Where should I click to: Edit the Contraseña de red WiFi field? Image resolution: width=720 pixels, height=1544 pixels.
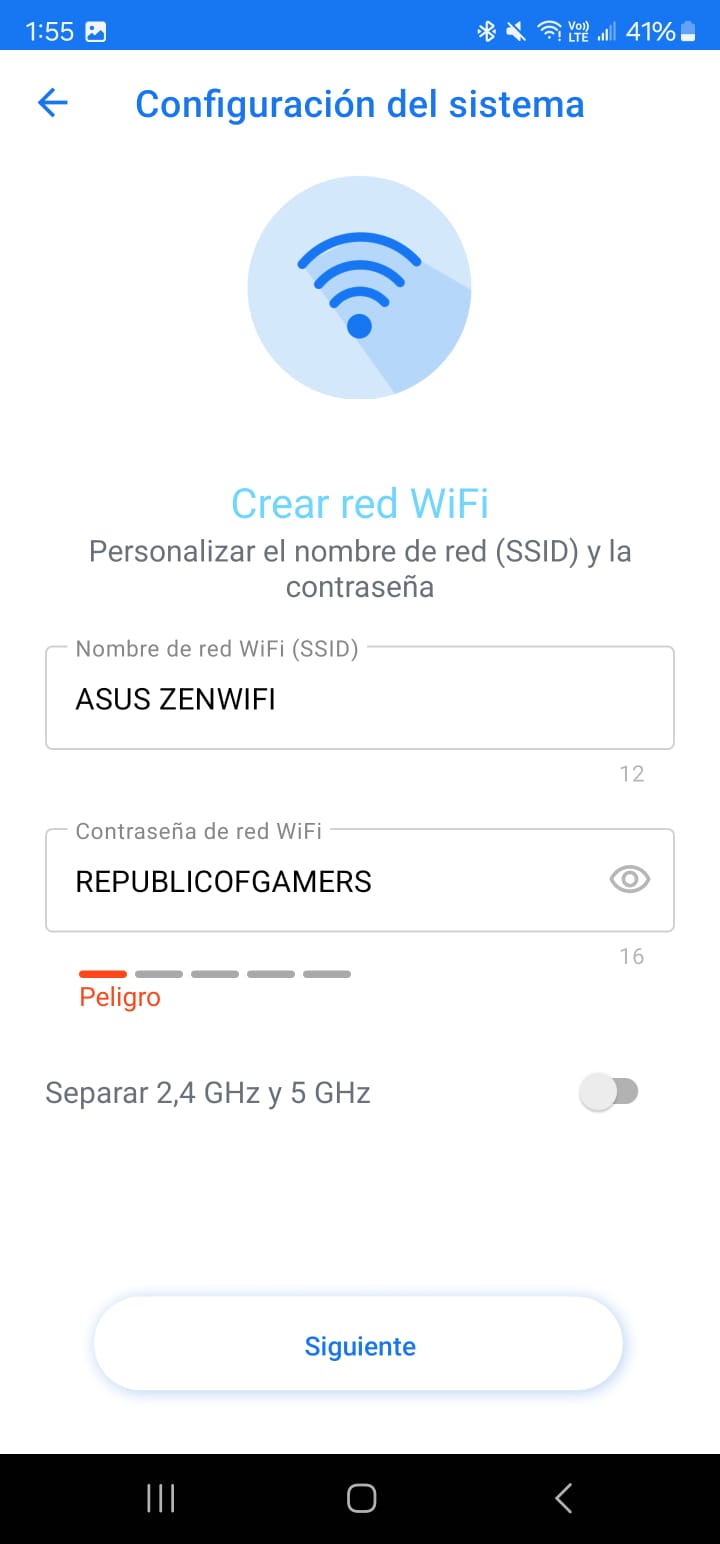click(320, 881)
